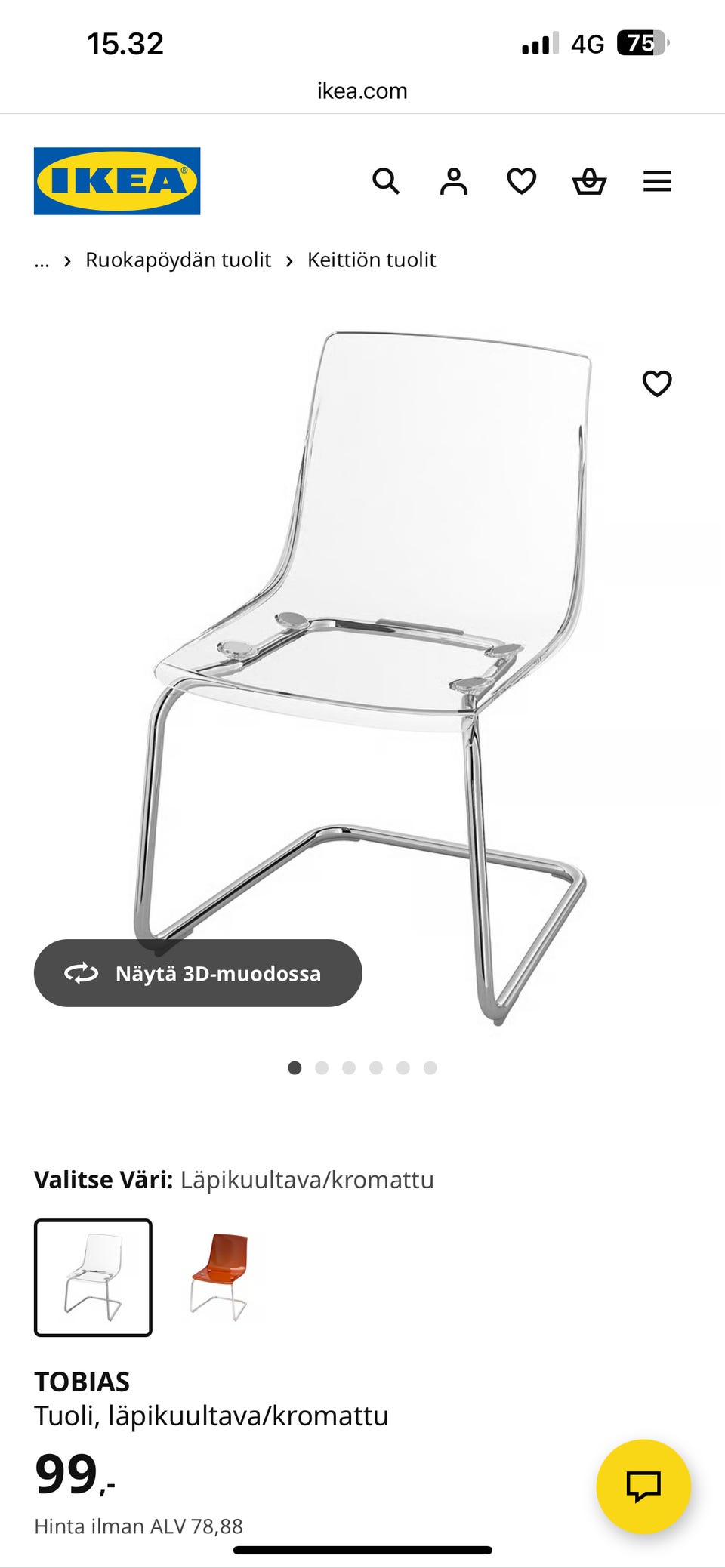This screenshot has height=1568, width=725.
Task: Jump to the second image dot
Action: coord(322,1067)
